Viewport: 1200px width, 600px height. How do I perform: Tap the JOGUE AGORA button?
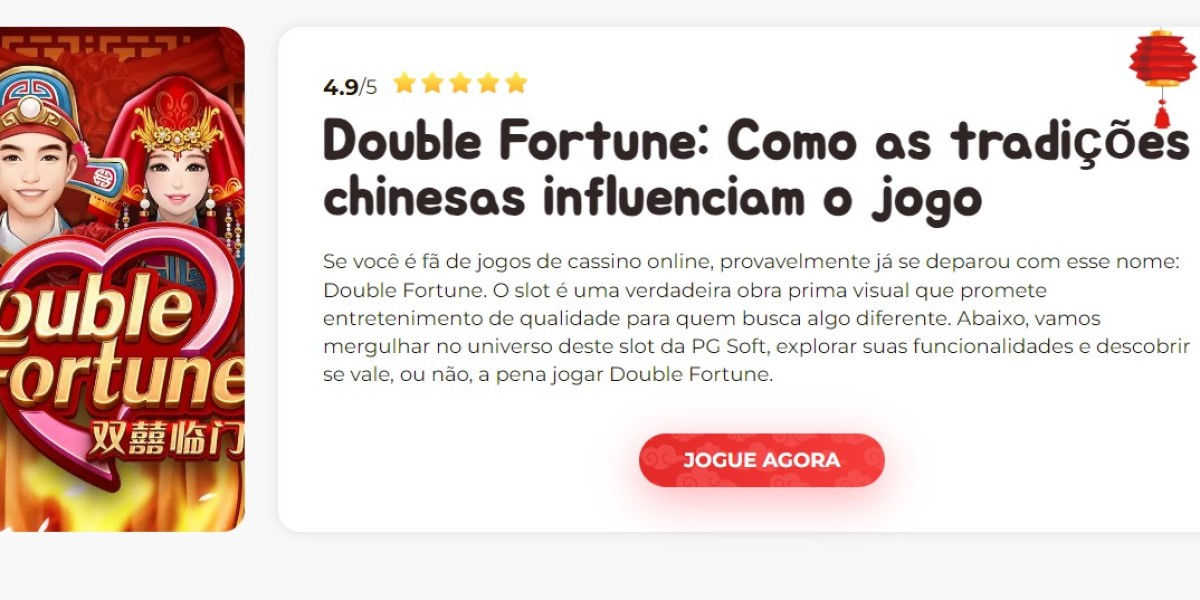(761, 460)
